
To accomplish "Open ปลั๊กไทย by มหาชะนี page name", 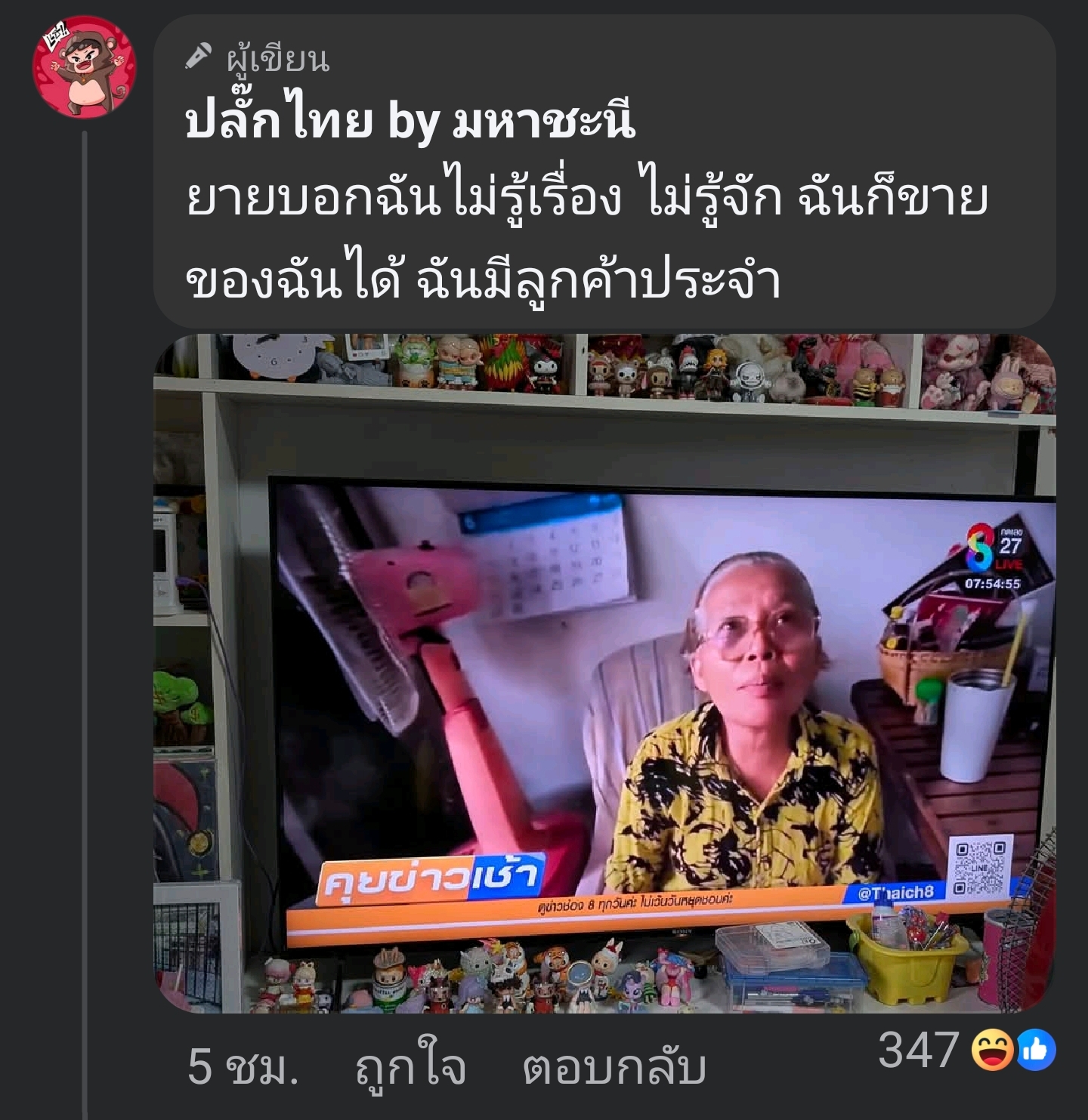I will click(x=410, y=121).
